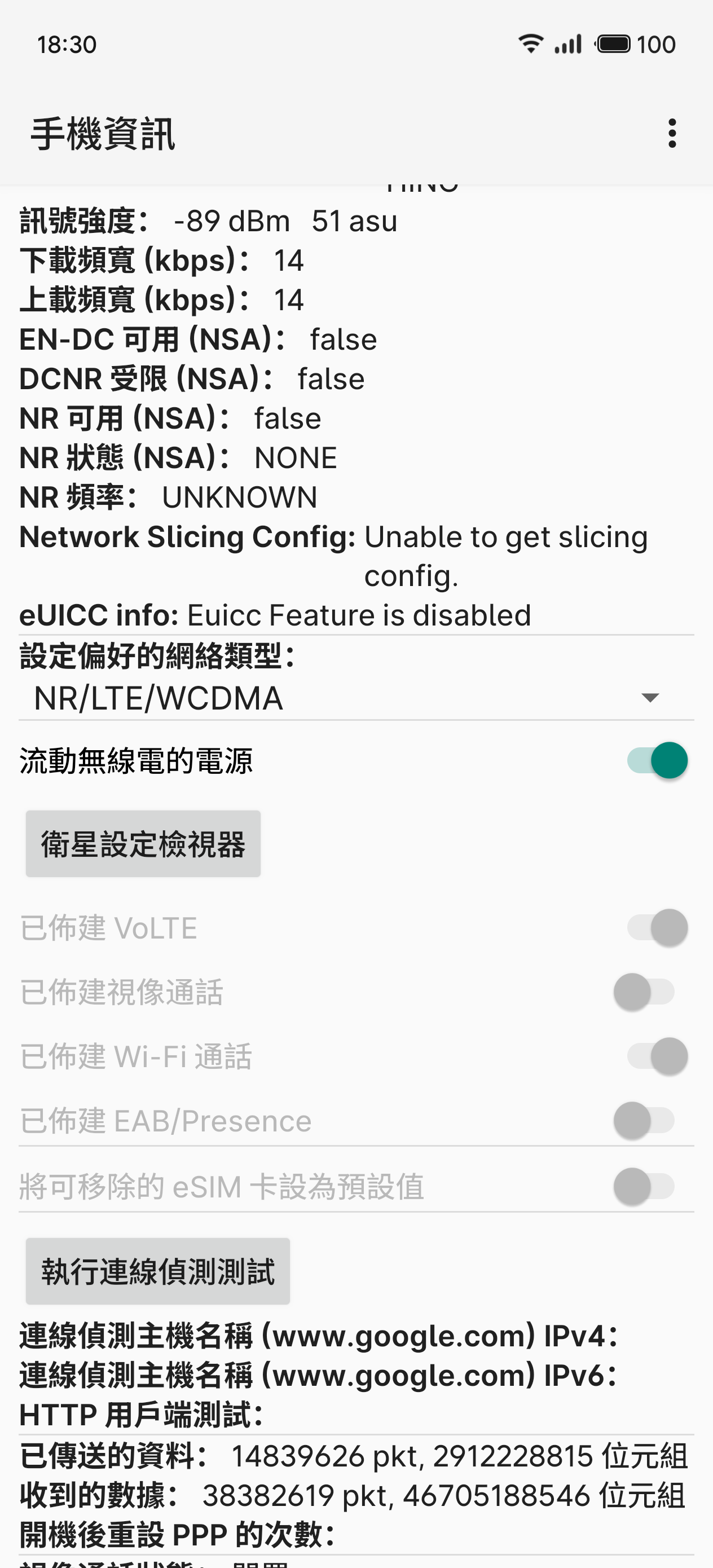
Task: Open 衛星設定檢視器
Action: (x=143, y=844)
